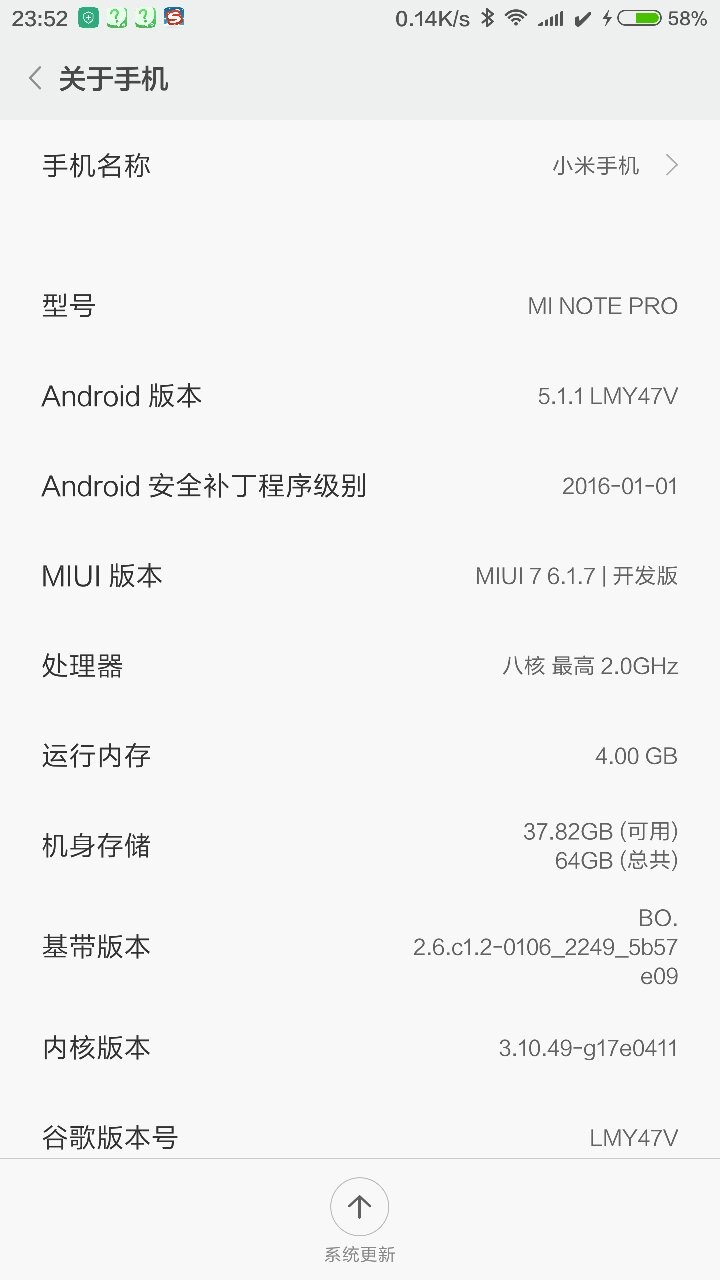Tap the Android 版本 row

tap(360, 396)
